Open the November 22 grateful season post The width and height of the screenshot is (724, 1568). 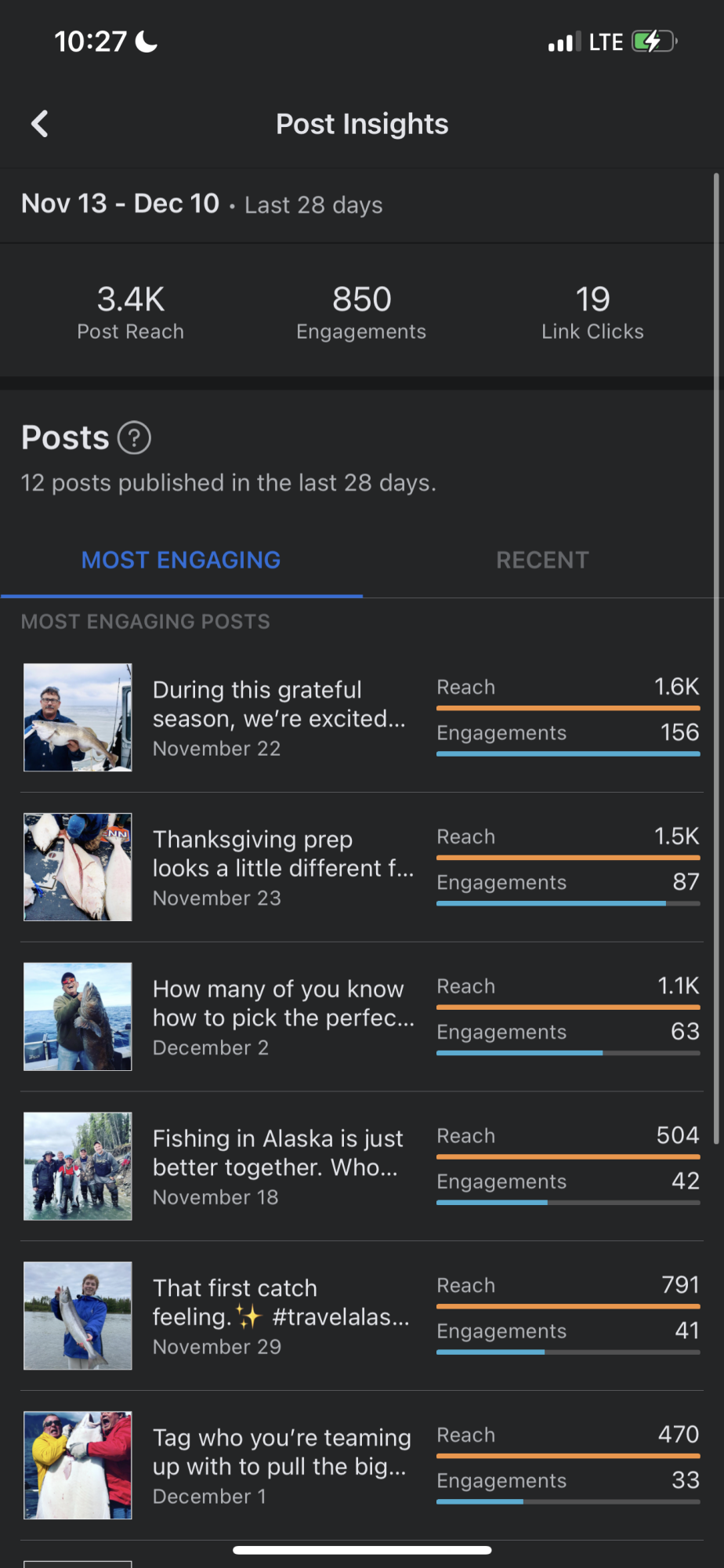[362, 717]
